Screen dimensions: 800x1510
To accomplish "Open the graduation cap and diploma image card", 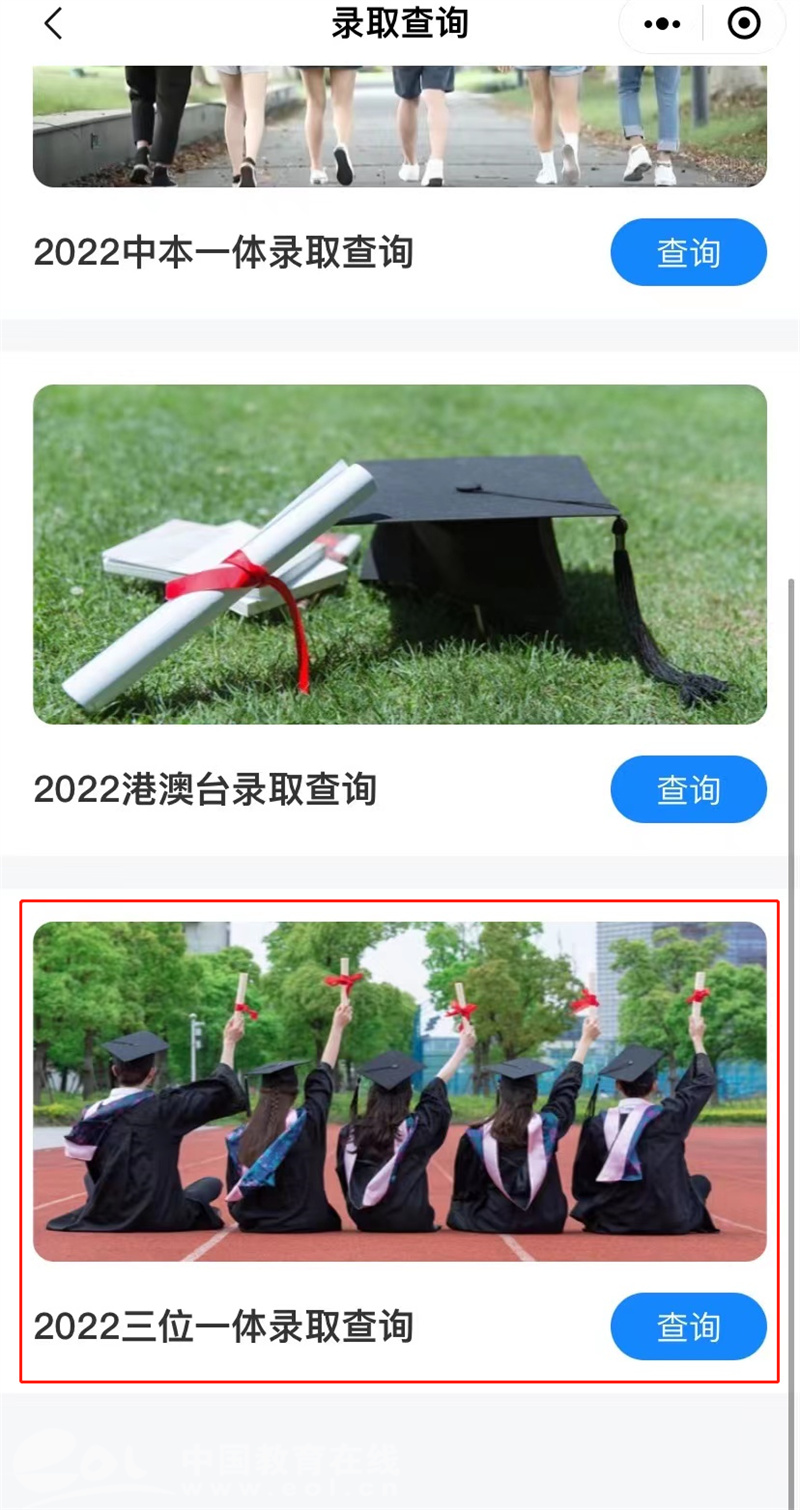I will tap(400, 554).
